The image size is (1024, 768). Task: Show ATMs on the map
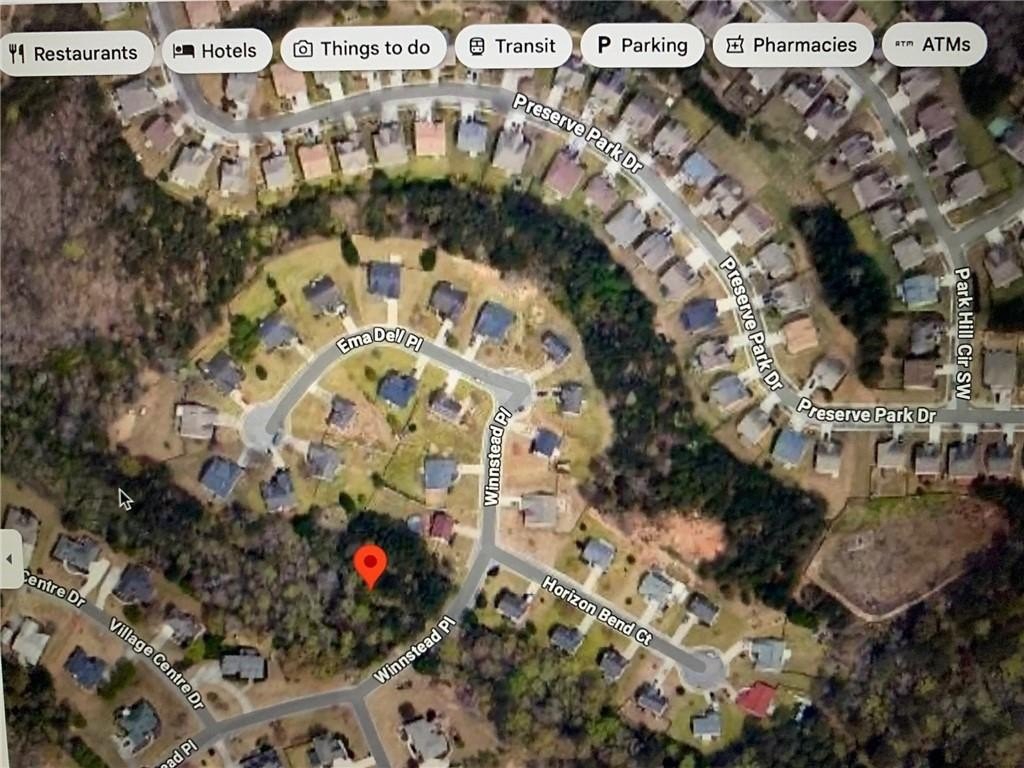click(934, 44)
